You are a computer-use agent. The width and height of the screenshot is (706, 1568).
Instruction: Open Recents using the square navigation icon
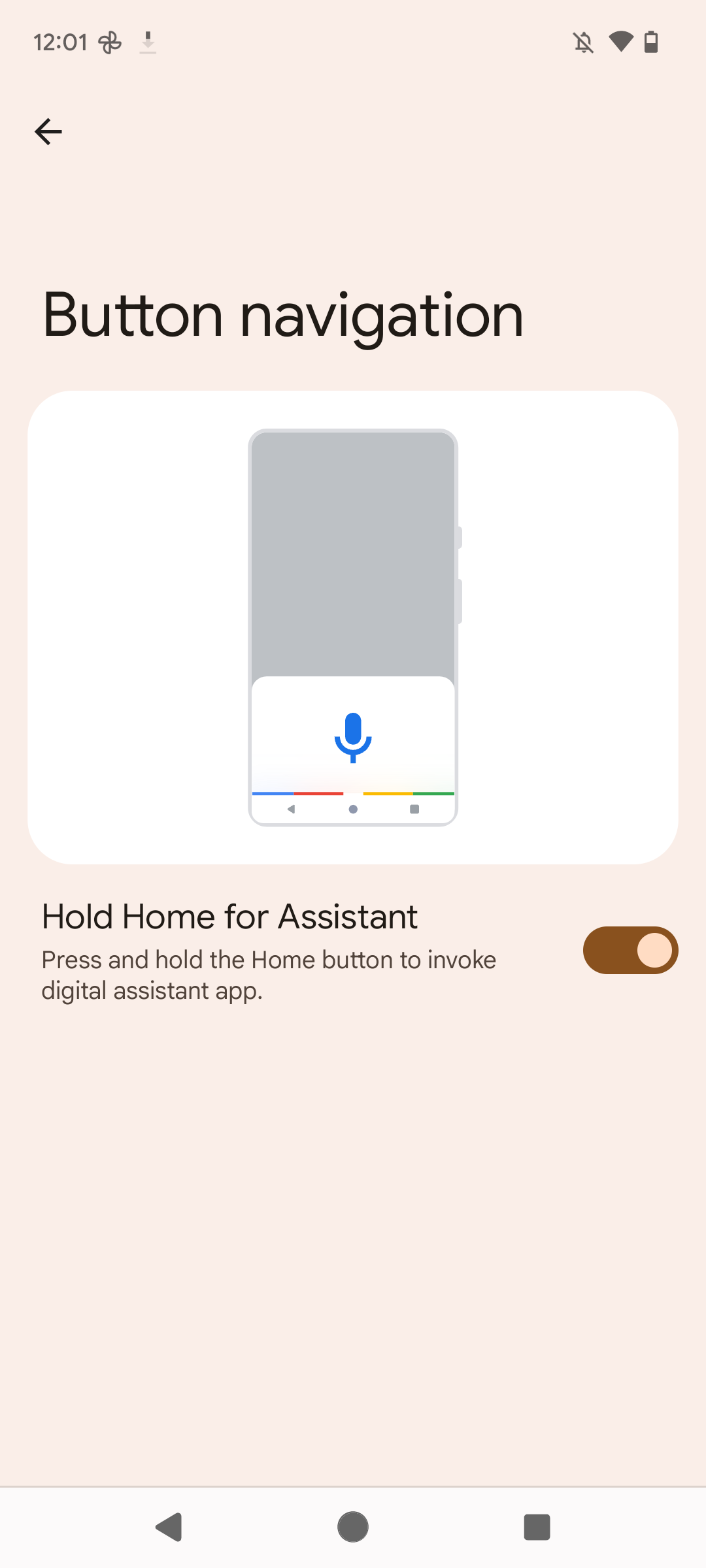pos(535,1526)
